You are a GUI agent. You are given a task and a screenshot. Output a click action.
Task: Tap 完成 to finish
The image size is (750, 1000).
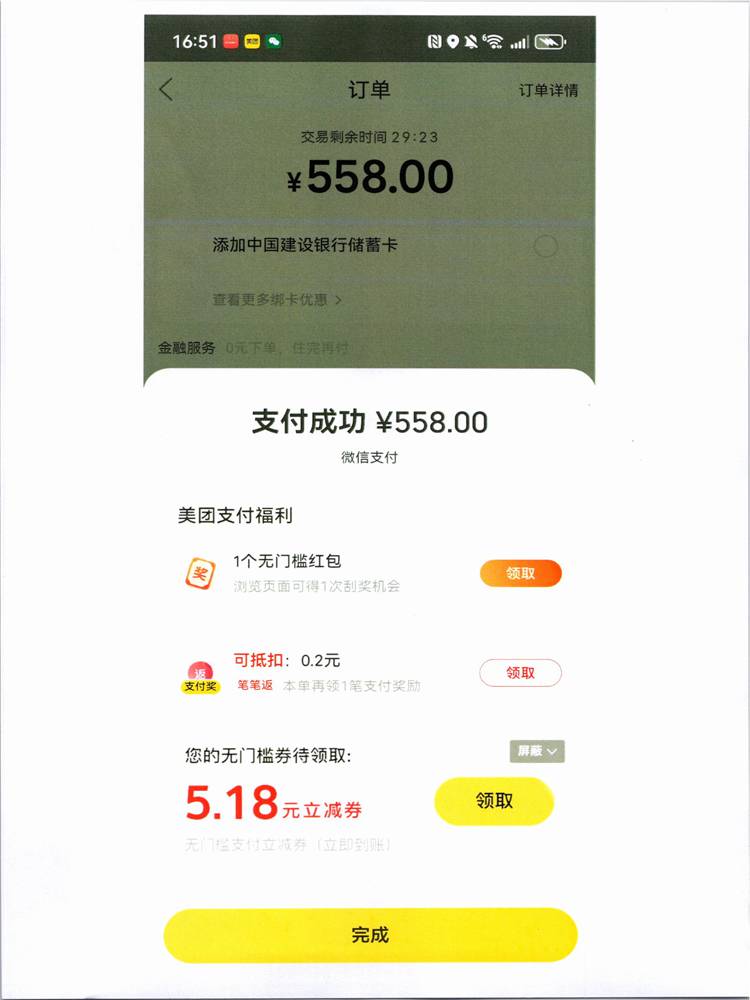pos(370,935)
